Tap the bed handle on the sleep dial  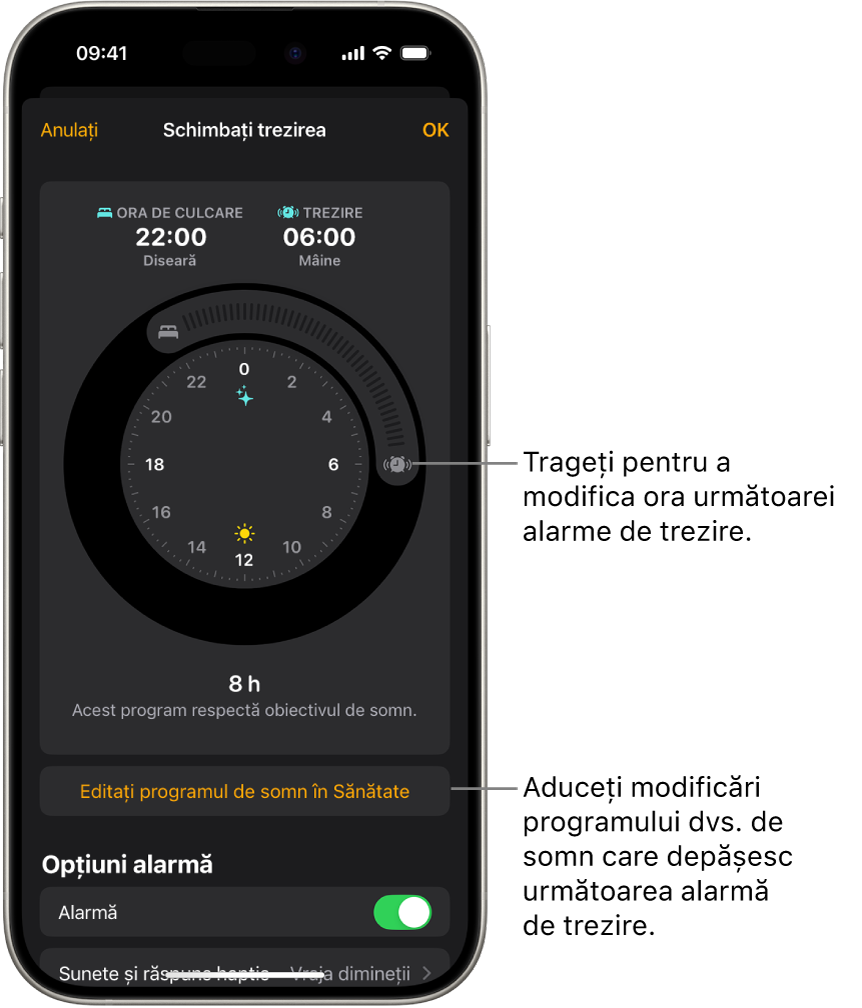pos(168,332)
